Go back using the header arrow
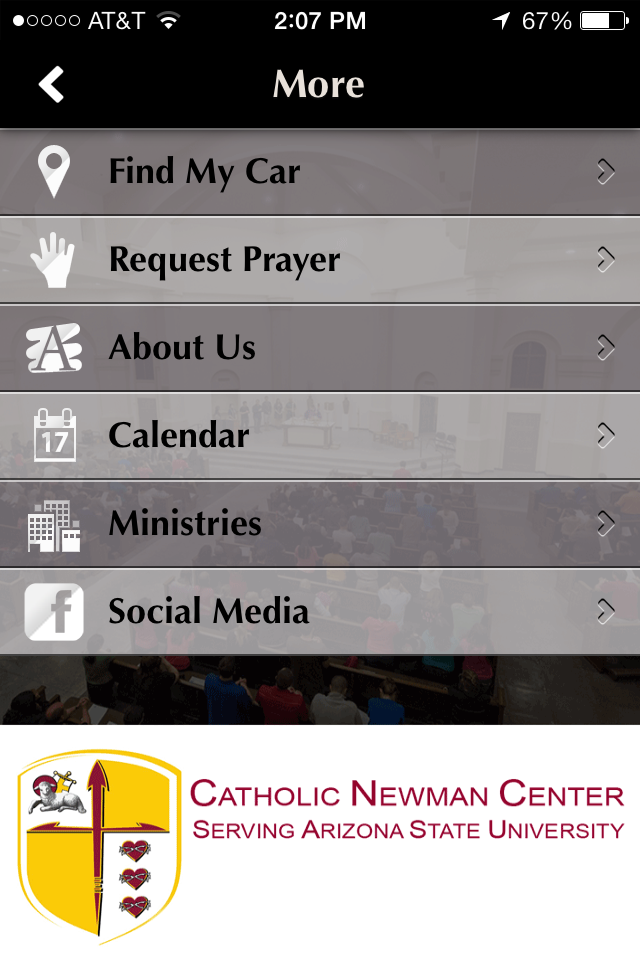640x960 pixels. pos(52,85)
